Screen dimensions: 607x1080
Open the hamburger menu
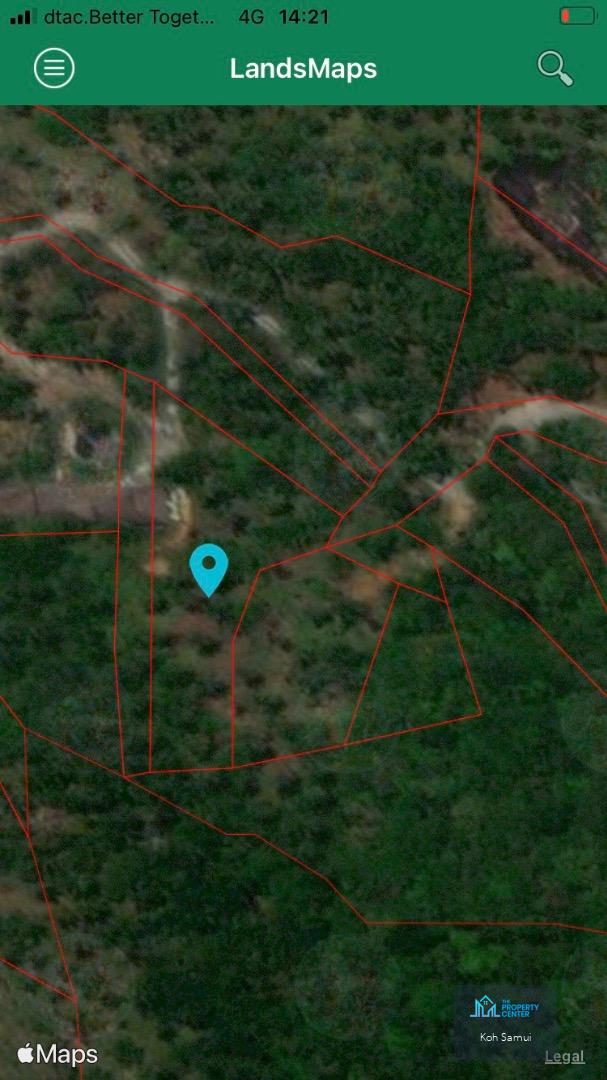pyautogui.click(x=54, y=68)
